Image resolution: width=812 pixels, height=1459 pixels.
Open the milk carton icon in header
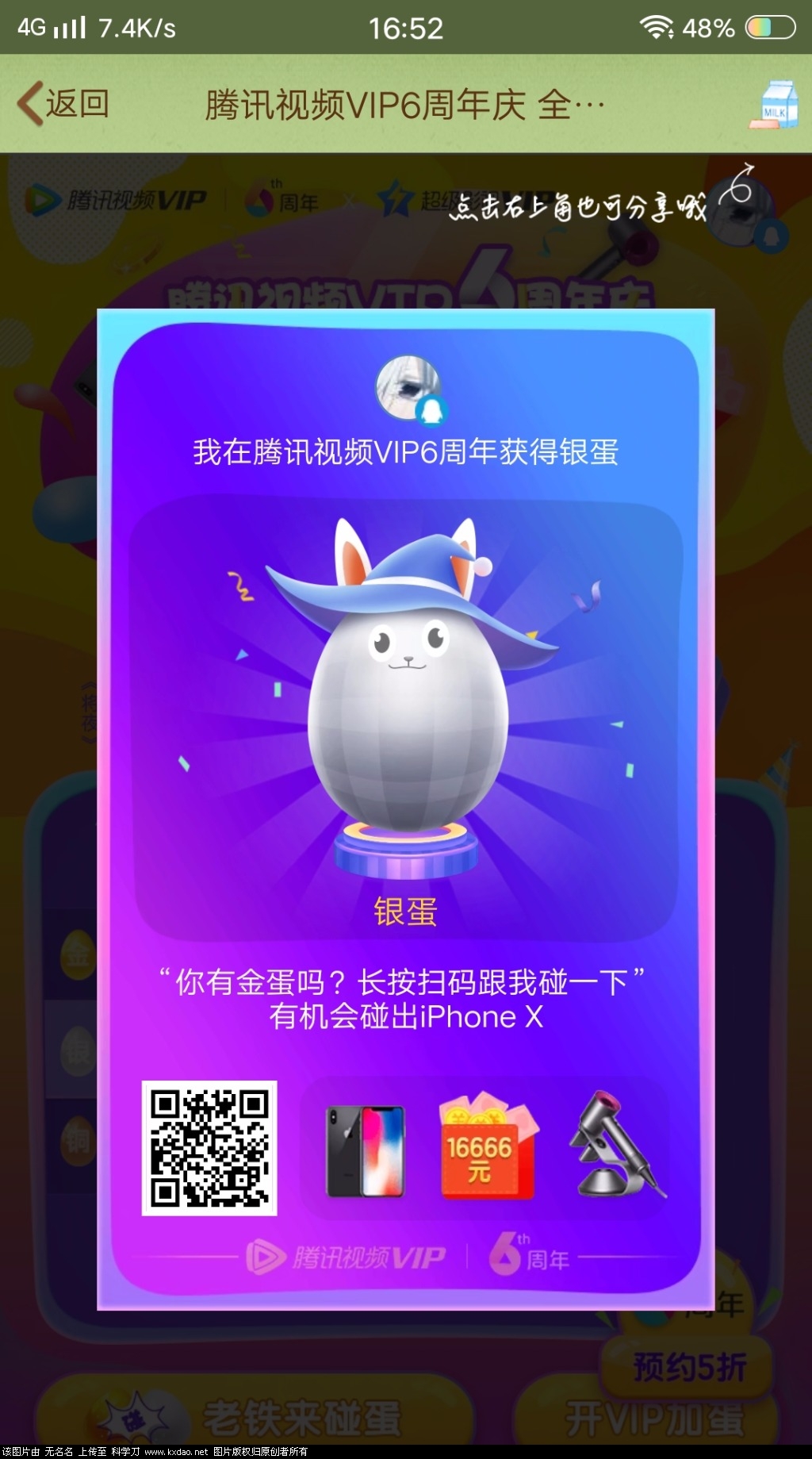point(775,104)
